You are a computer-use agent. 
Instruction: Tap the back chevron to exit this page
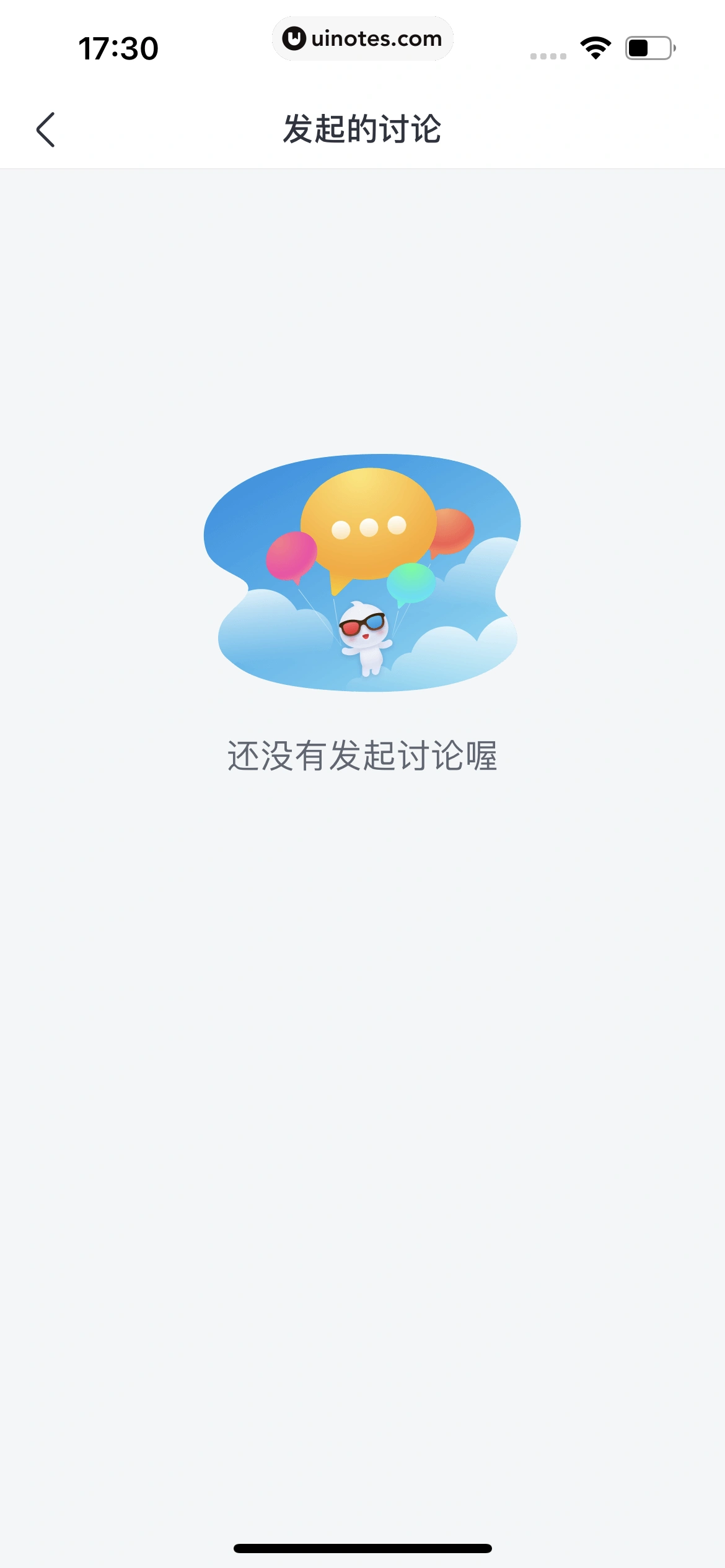pyautogui.click(x=45, y=128)
